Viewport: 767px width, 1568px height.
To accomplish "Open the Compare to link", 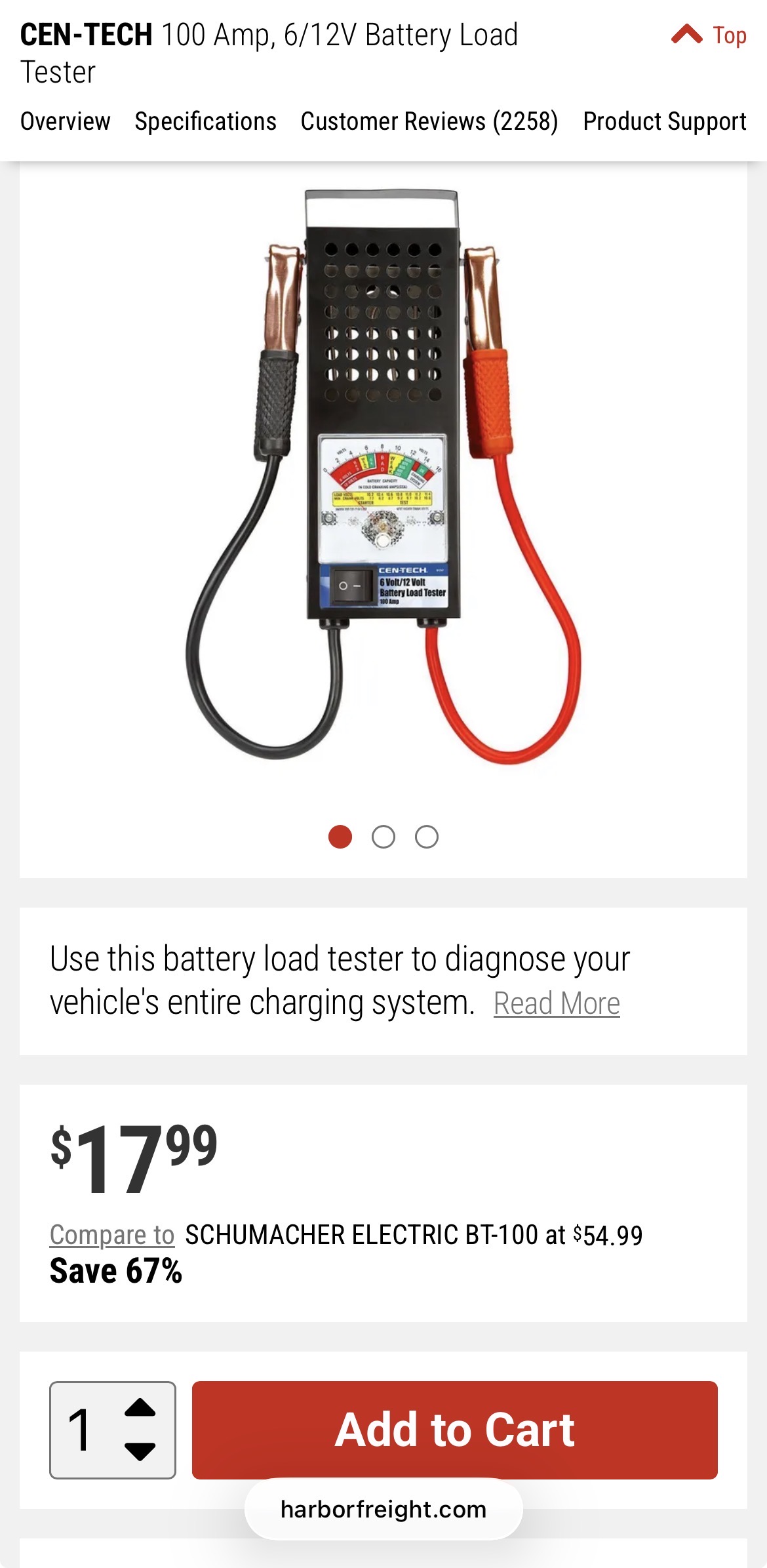I will (112, 1235).
